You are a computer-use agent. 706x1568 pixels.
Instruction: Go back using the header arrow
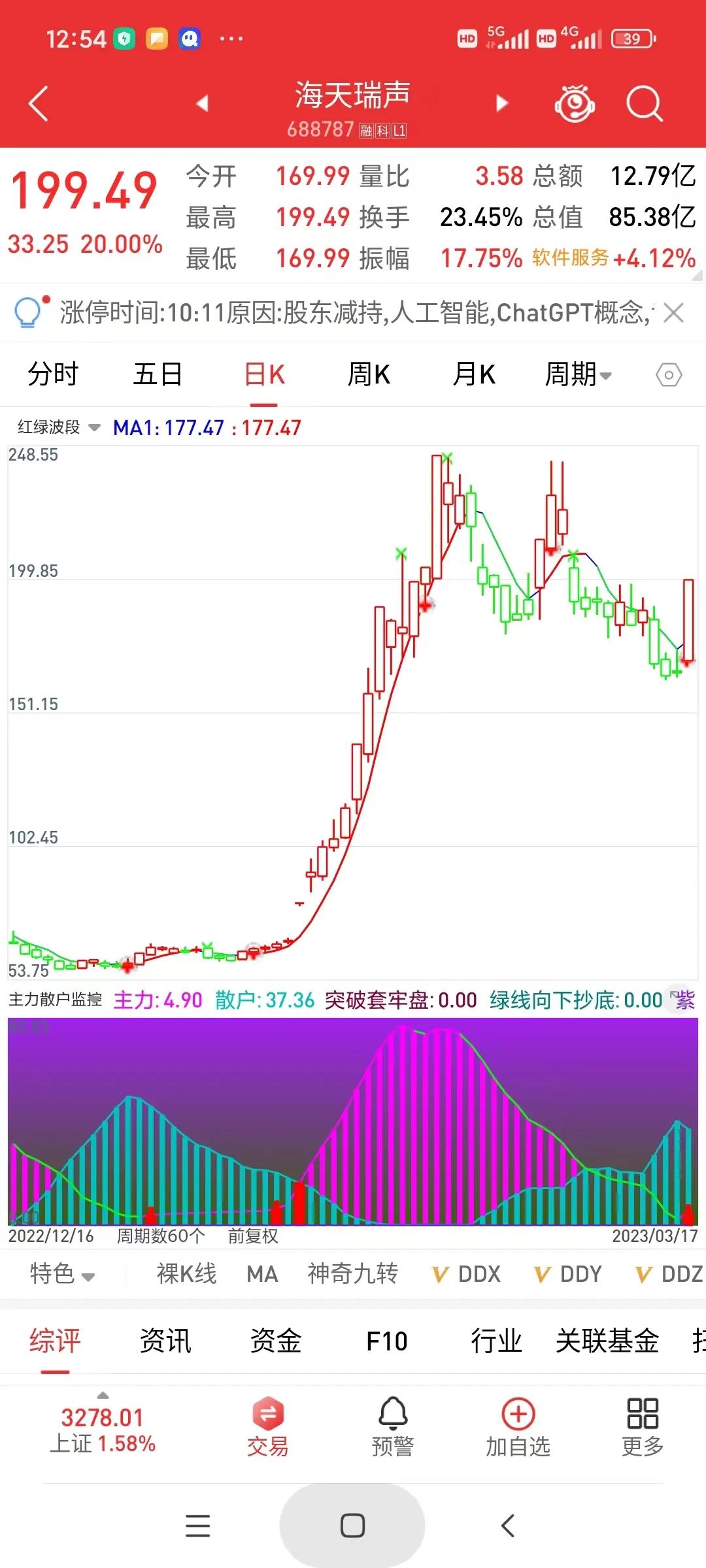tap(39, 103)
